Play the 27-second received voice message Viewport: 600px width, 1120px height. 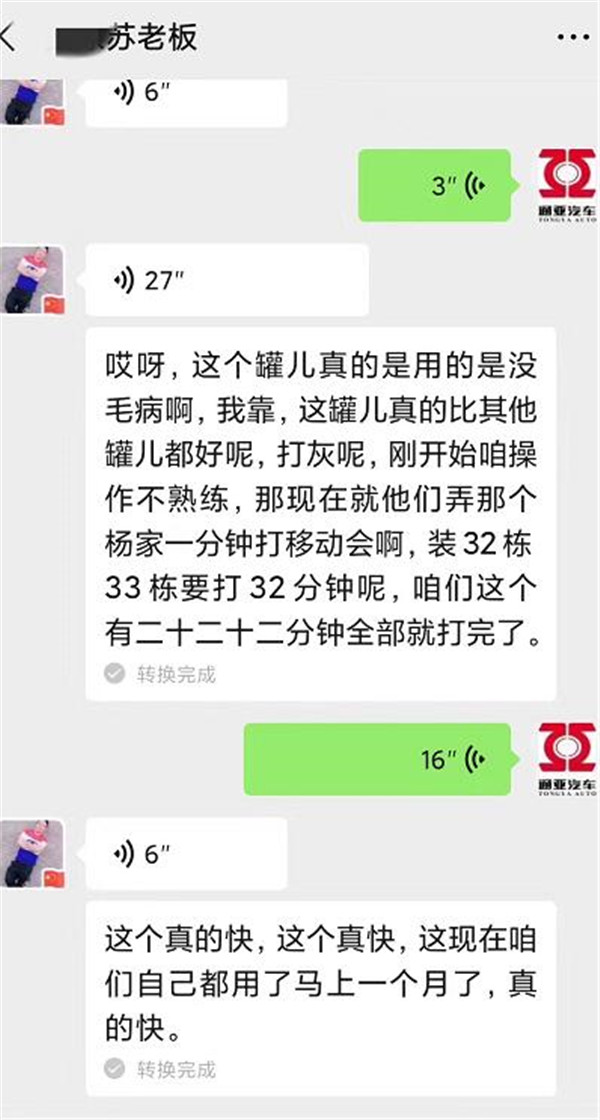[226, 281]
